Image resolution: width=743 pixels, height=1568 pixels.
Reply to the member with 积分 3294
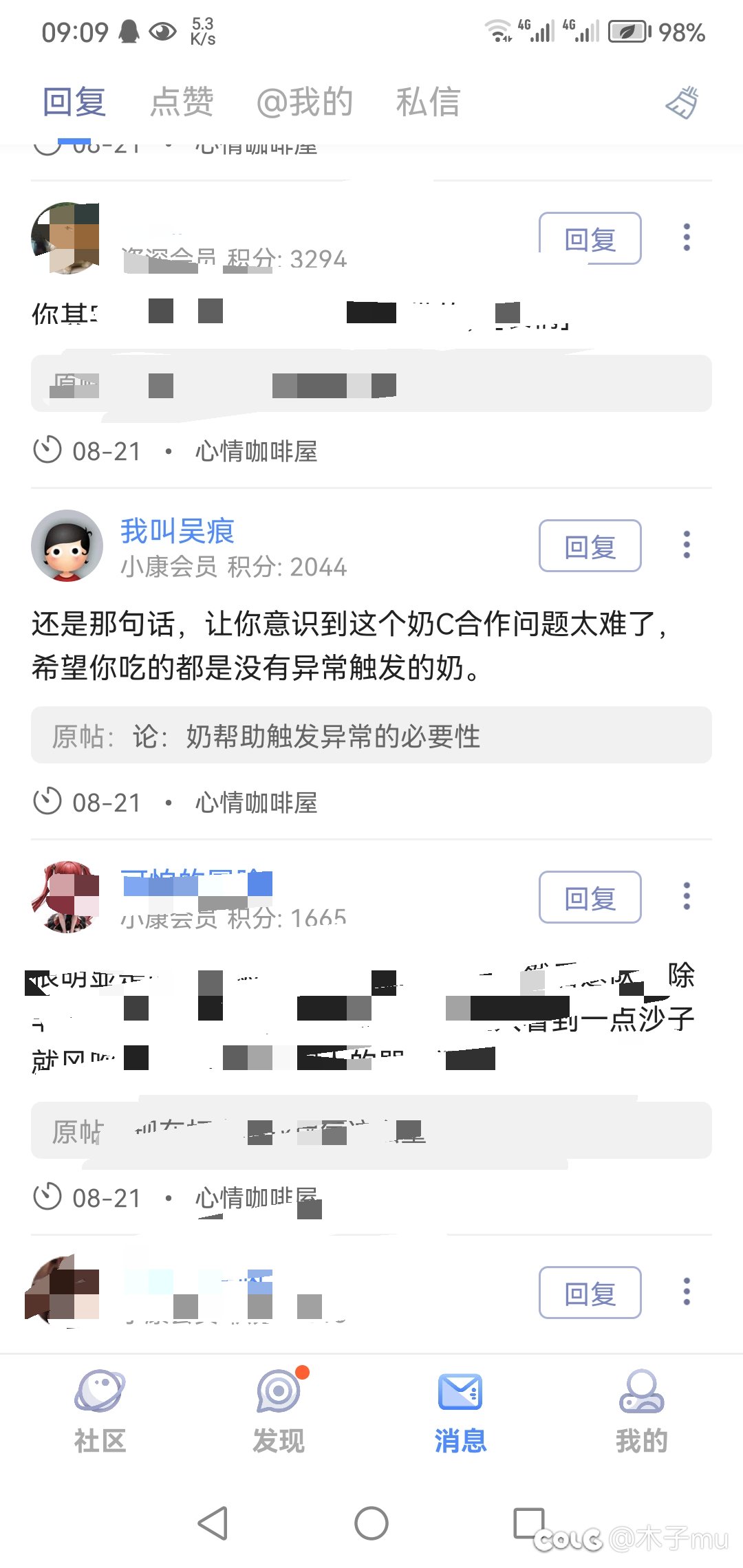(590, 239)
